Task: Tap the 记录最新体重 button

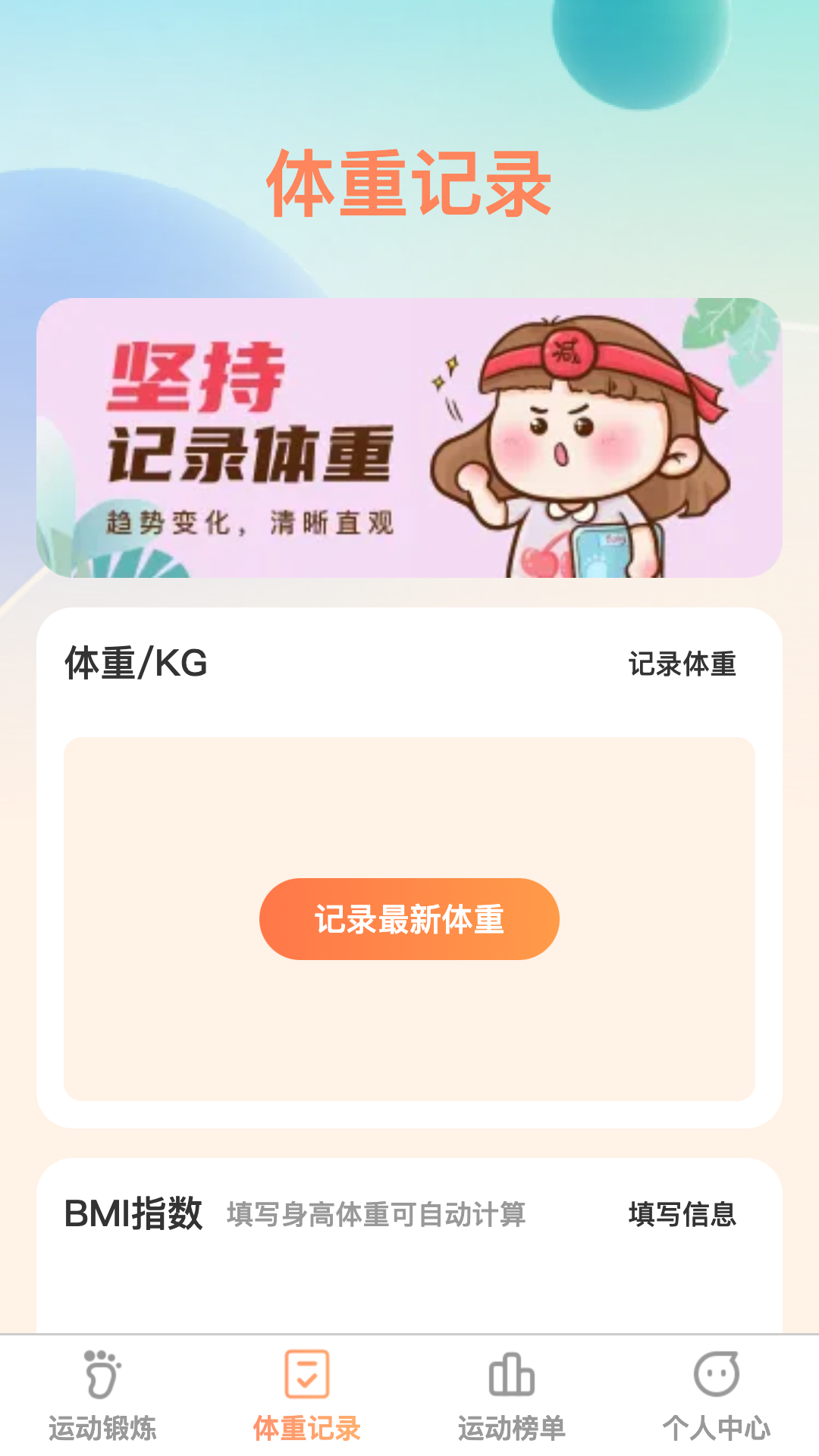Action: (409, 919)
